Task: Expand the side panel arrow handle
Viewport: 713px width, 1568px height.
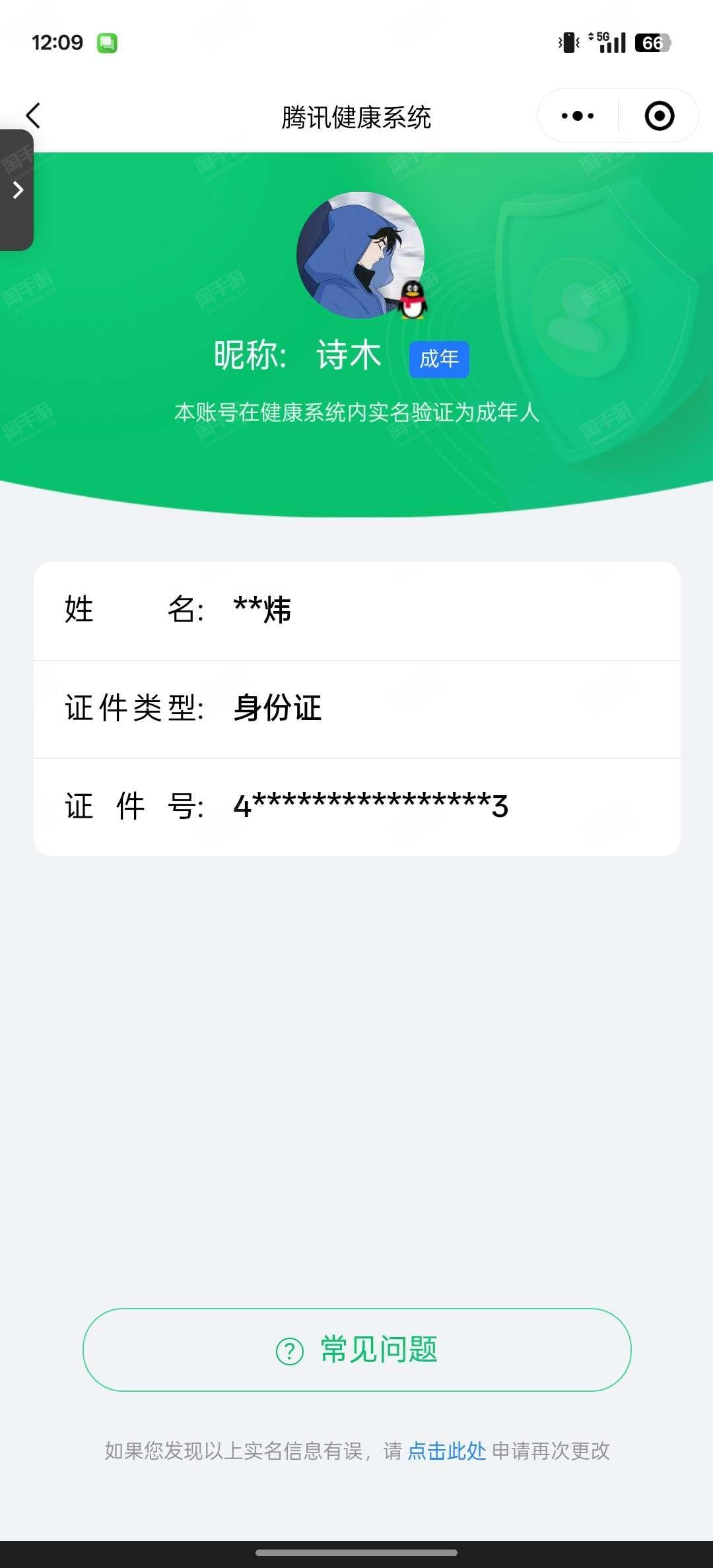Action: [x=17, y=190]
